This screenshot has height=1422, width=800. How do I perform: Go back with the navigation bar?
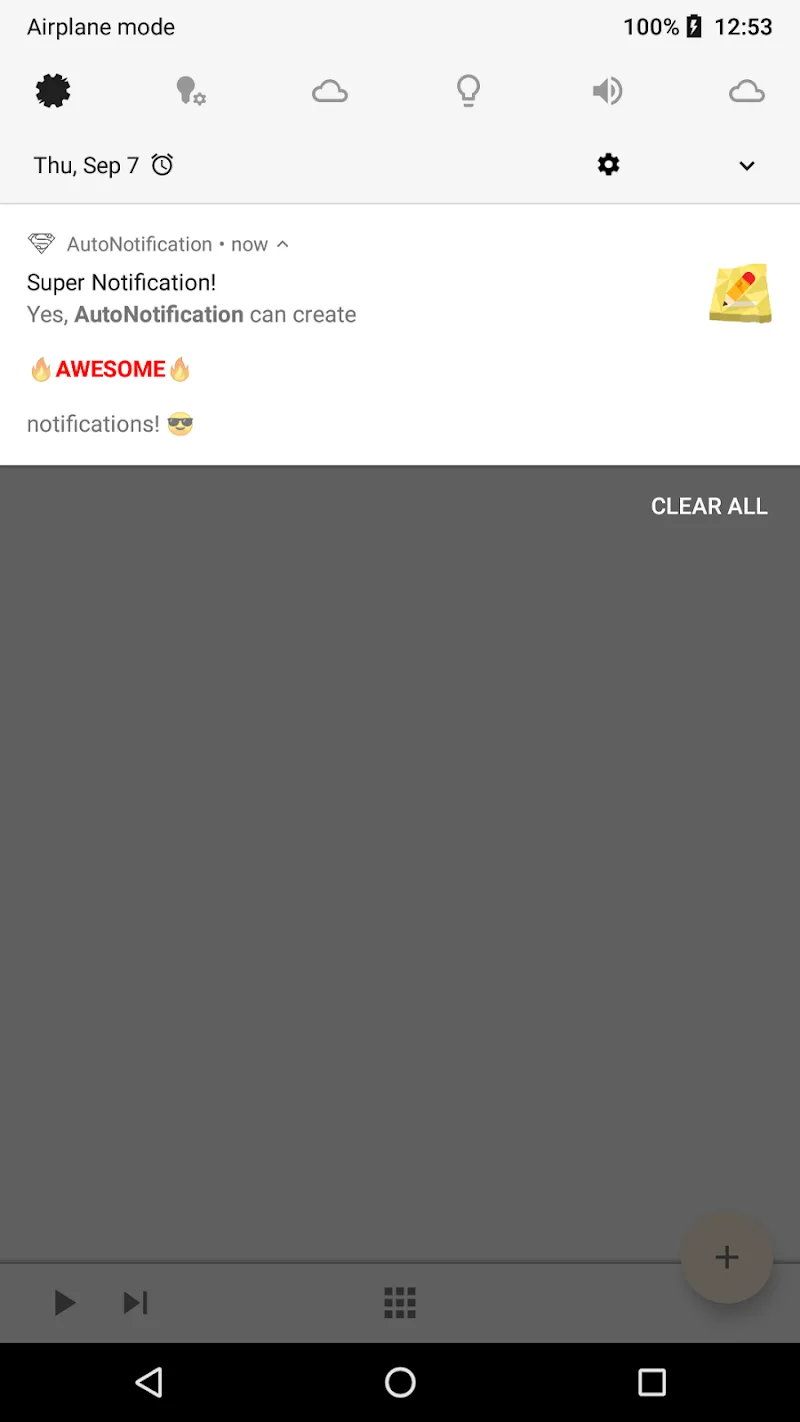coord(149,1382)
